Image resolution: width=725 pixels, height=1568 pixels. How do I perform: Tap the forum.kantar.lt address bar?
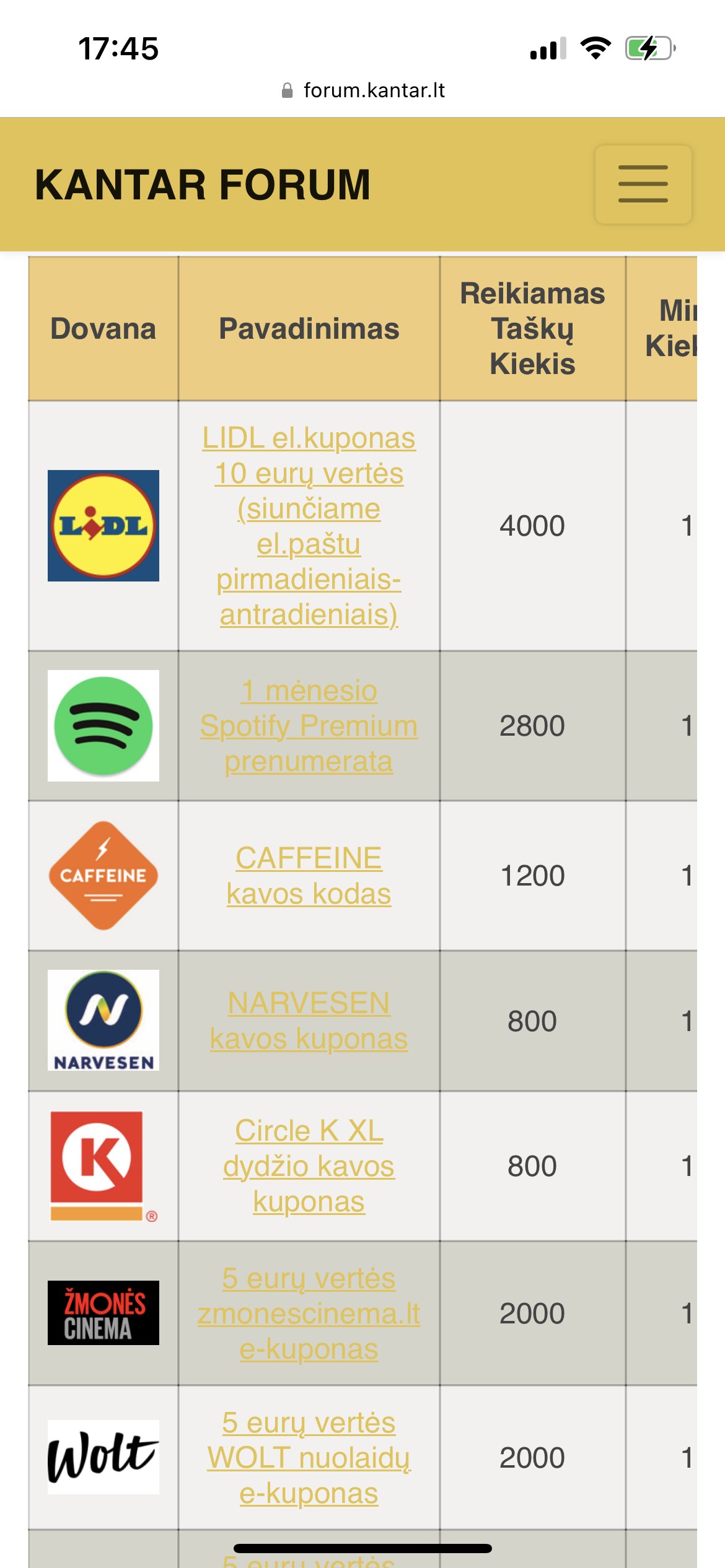pos(363,90)
